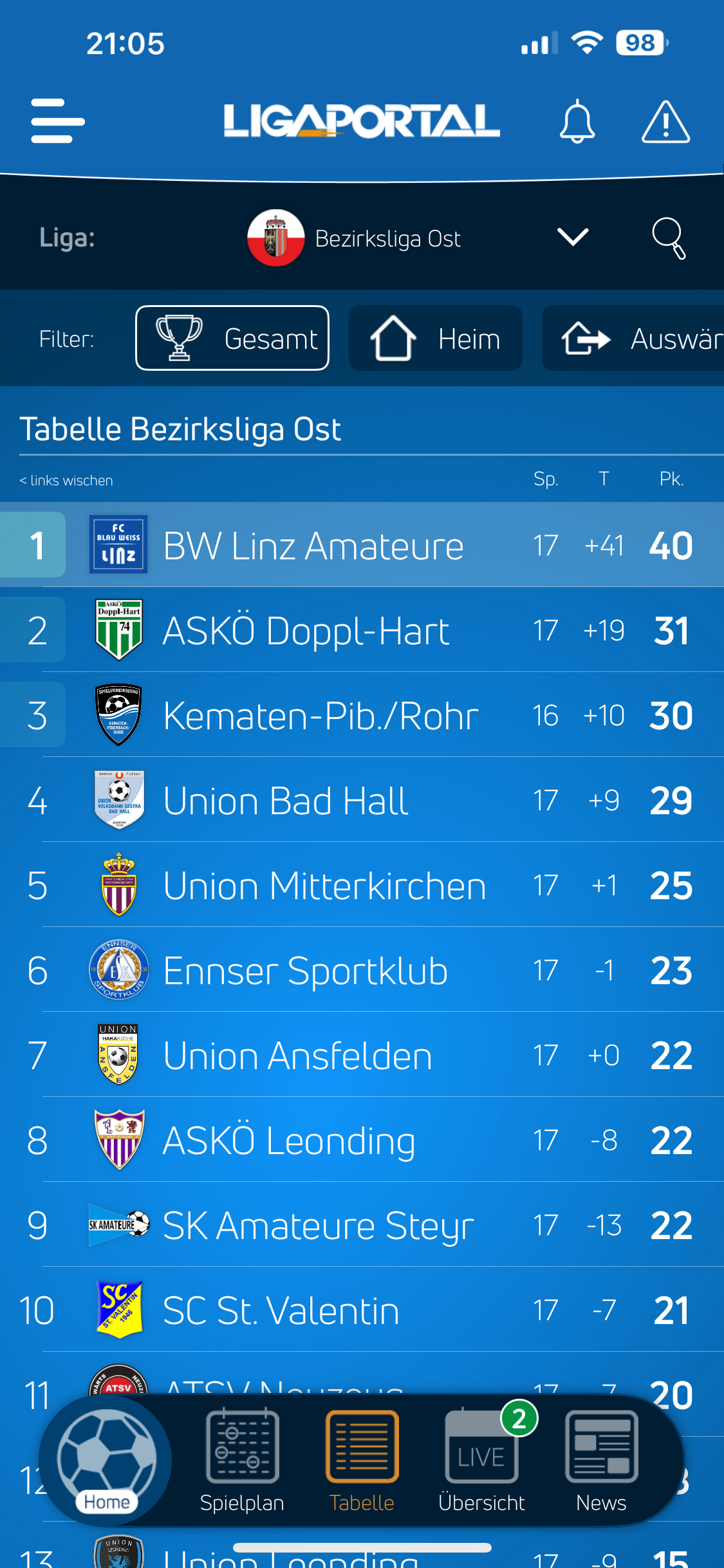The image size is (724, 1568).
Task: Select Union Mitterkirchen in the table
Action: (x=362, y=884)
